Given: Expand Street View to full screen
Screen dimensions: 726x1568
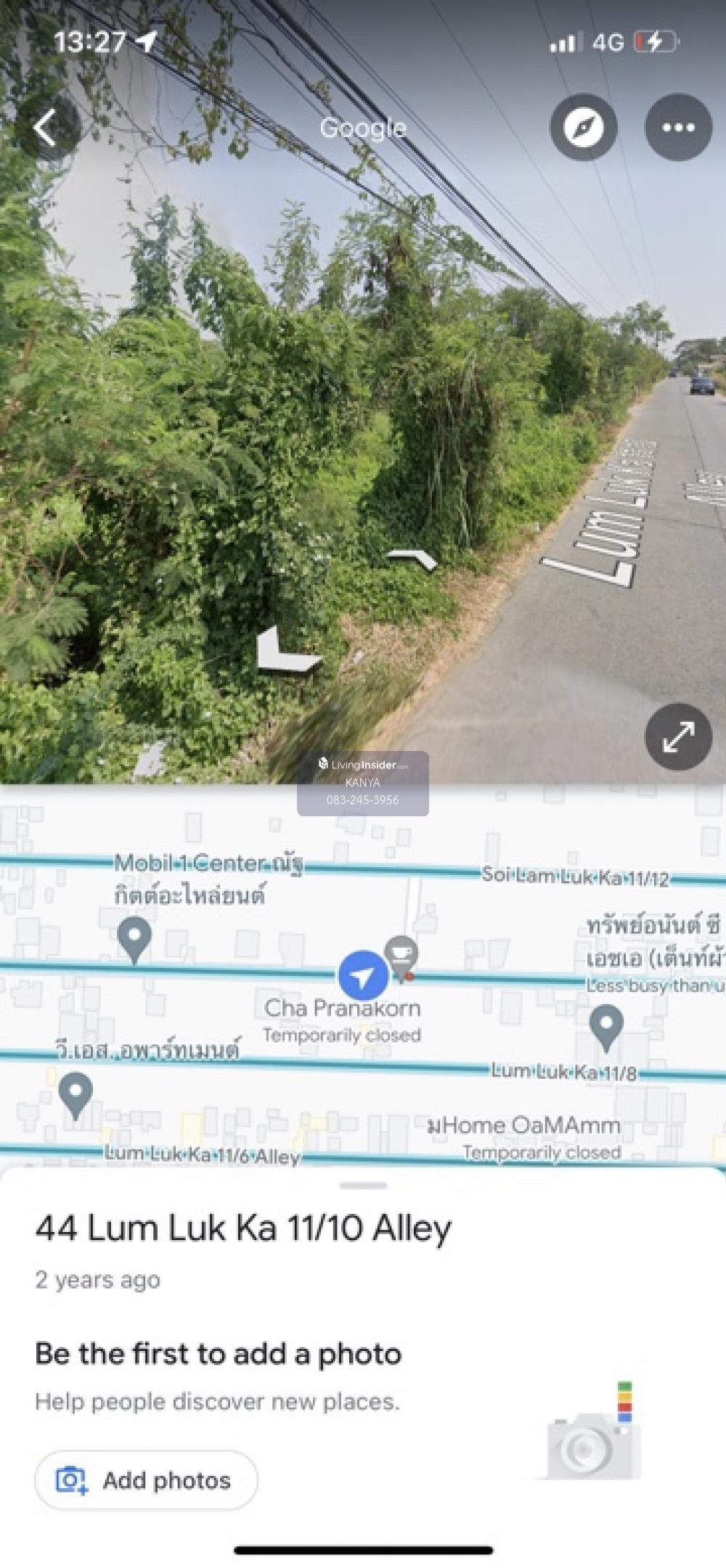Looking at the screenshot, I should coord(677,736).
